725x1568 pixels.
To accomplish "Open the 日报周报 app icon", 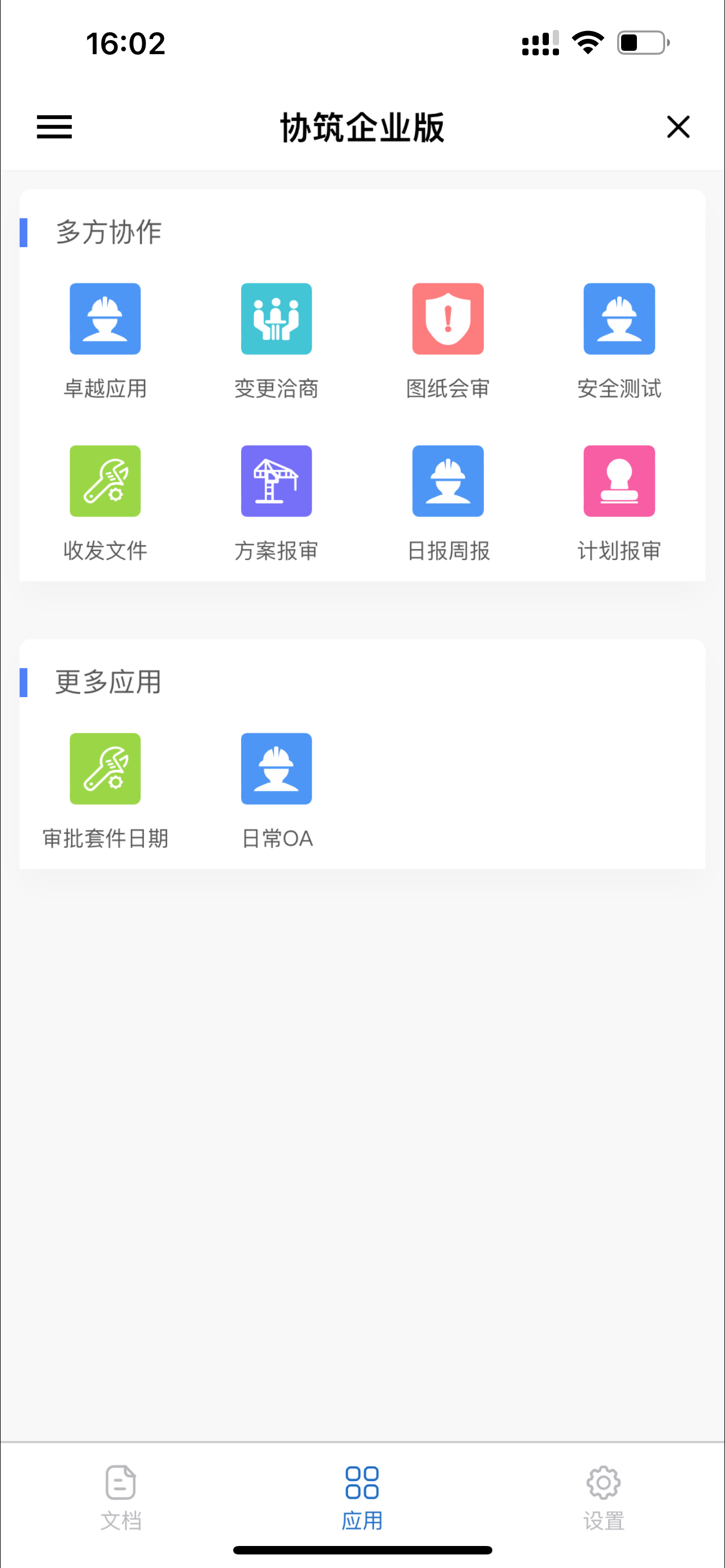I will coord(447,481).
